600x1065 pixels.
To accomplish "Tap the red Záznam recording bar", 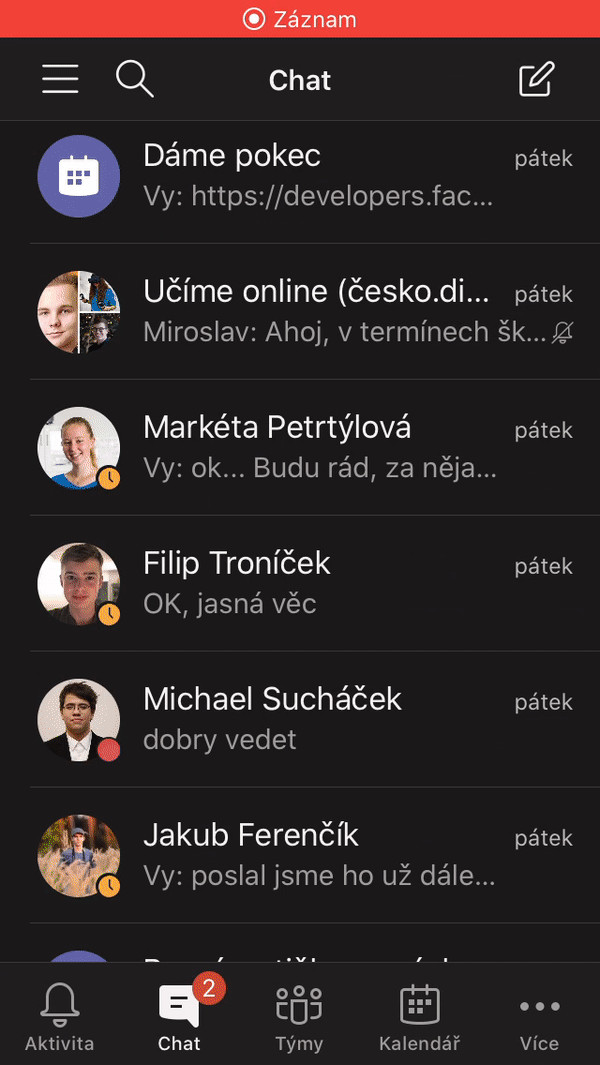I will tap(300, 19).
